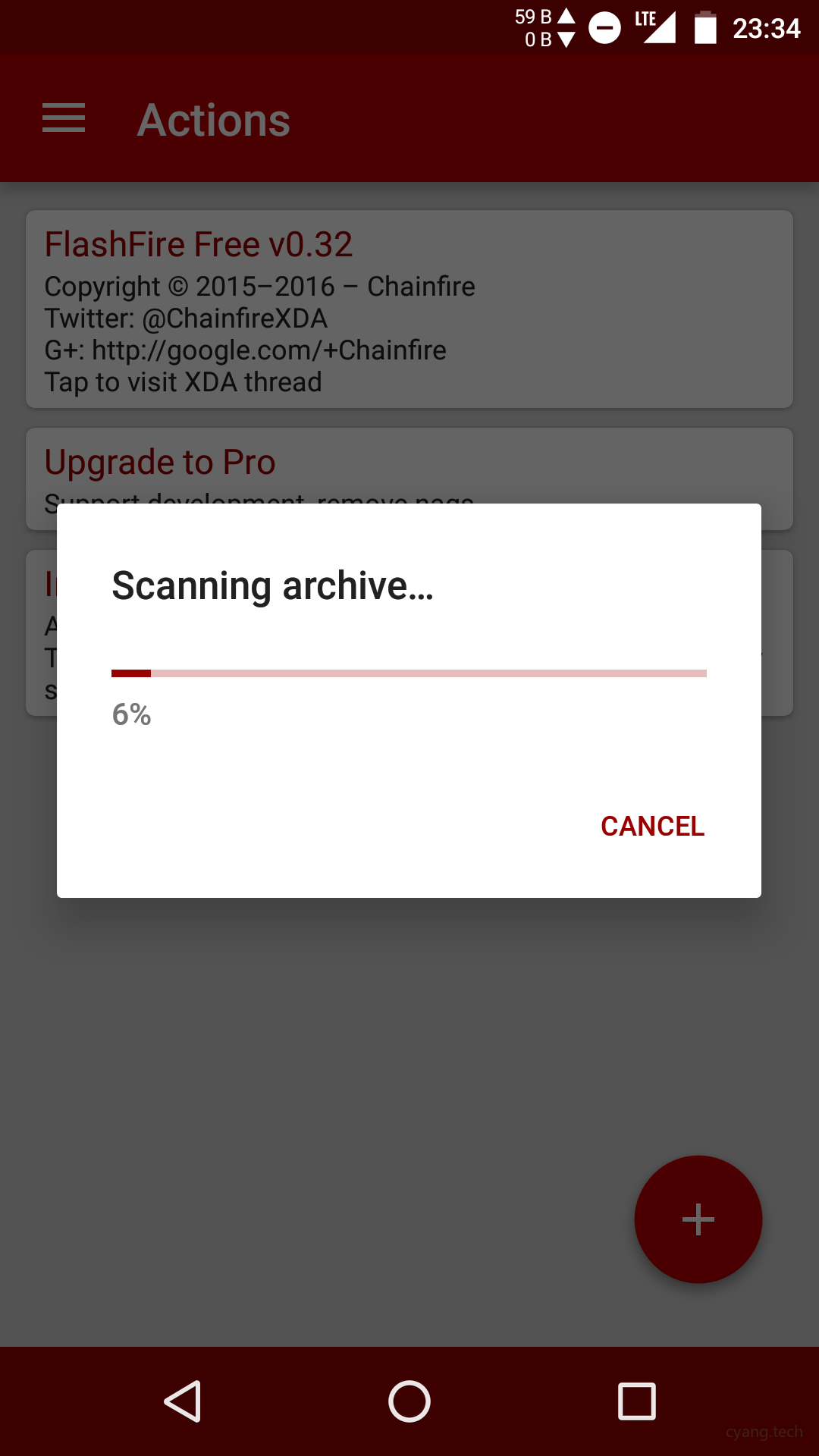Open the hamburger drawer menu
Viewport: 819px width, 1456px height.
point(64,119)
